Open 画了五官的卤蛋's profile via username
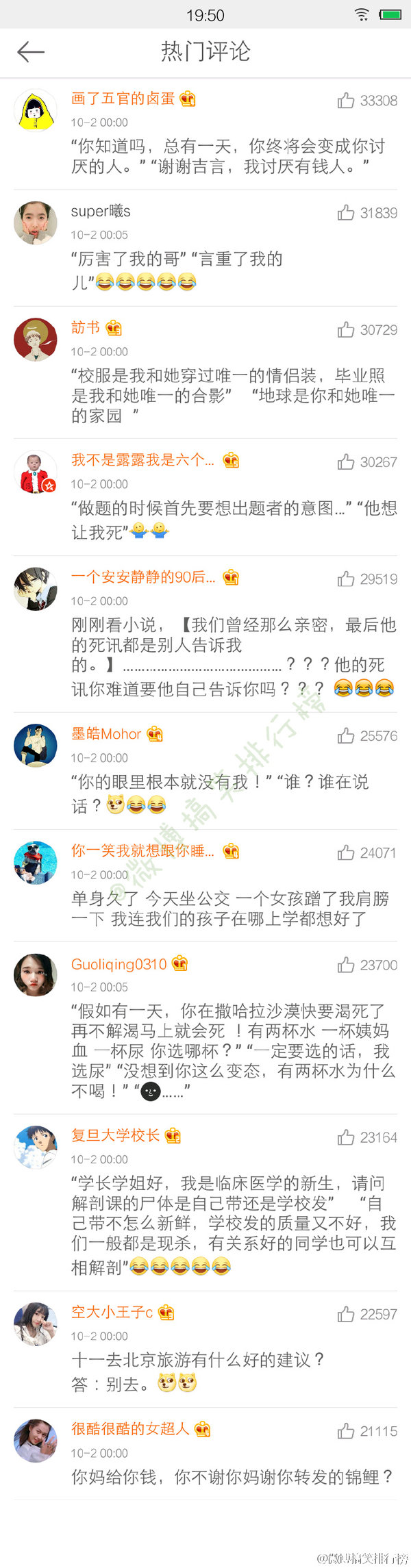This screenshot has width=411, height=1568. point(123,99)
